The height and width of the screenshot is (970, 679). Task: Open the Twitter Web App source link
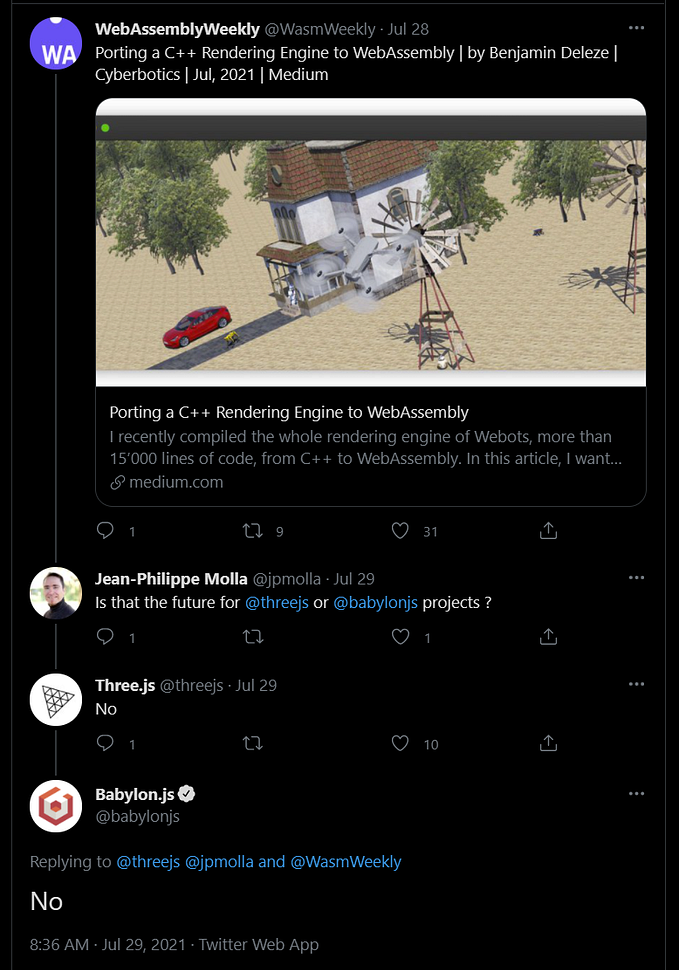click(258, 944)
